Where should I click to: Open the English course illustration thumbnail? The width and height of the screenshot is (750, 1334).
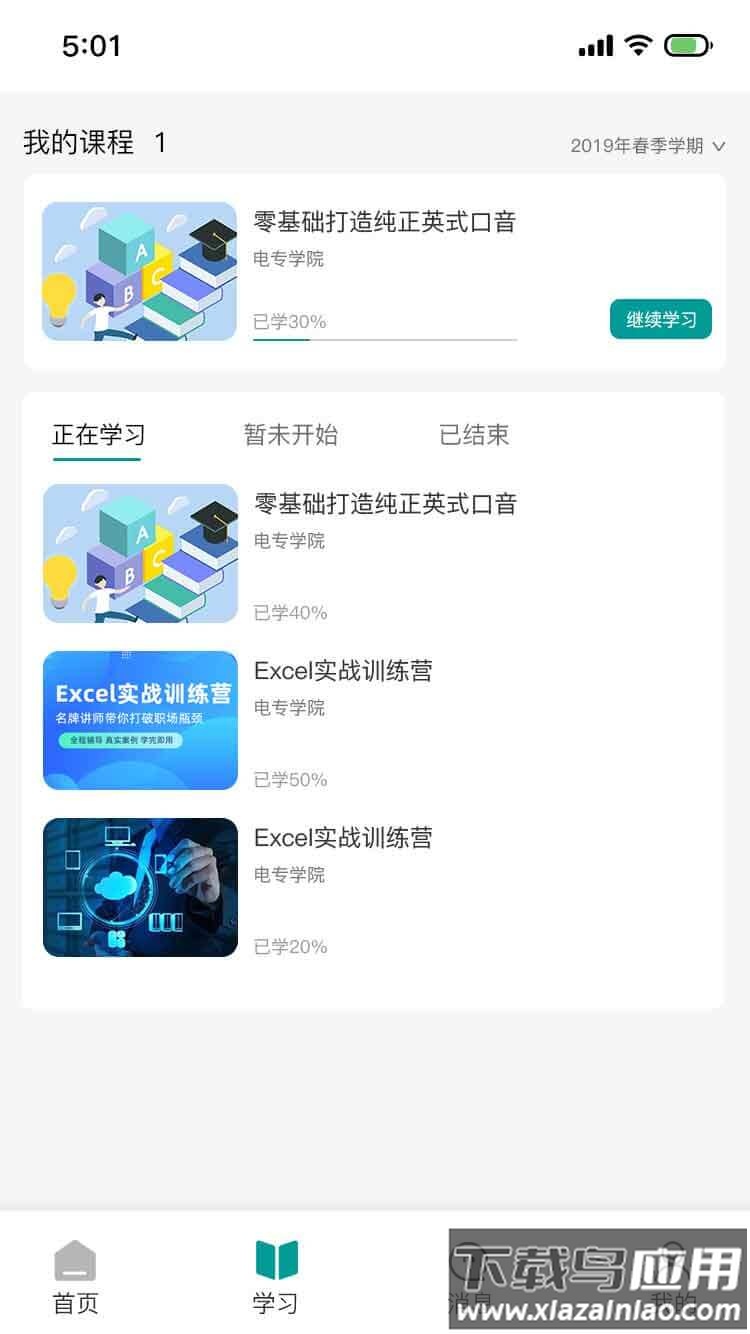[140, 272]
